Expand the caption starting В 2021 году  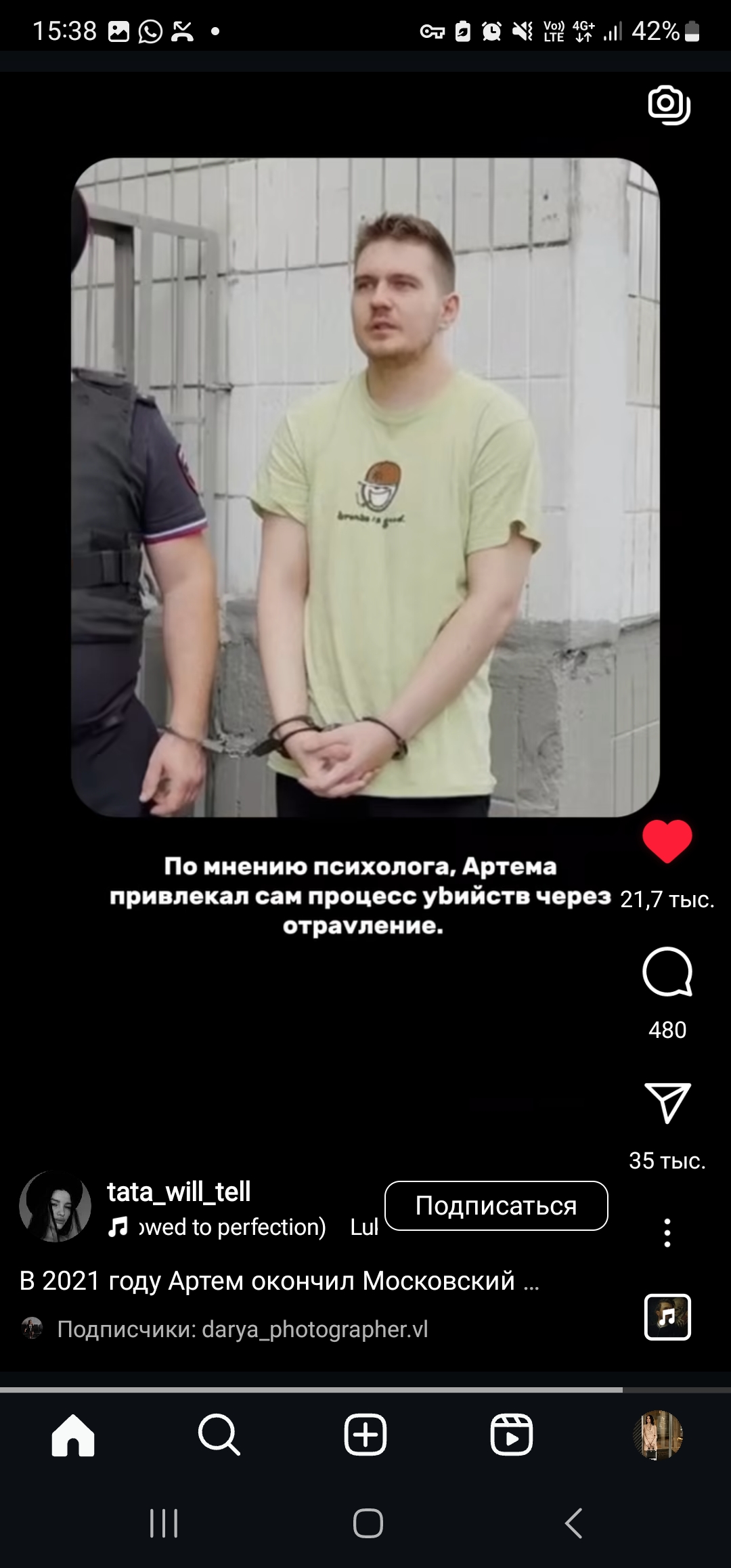pos(280,1281)
